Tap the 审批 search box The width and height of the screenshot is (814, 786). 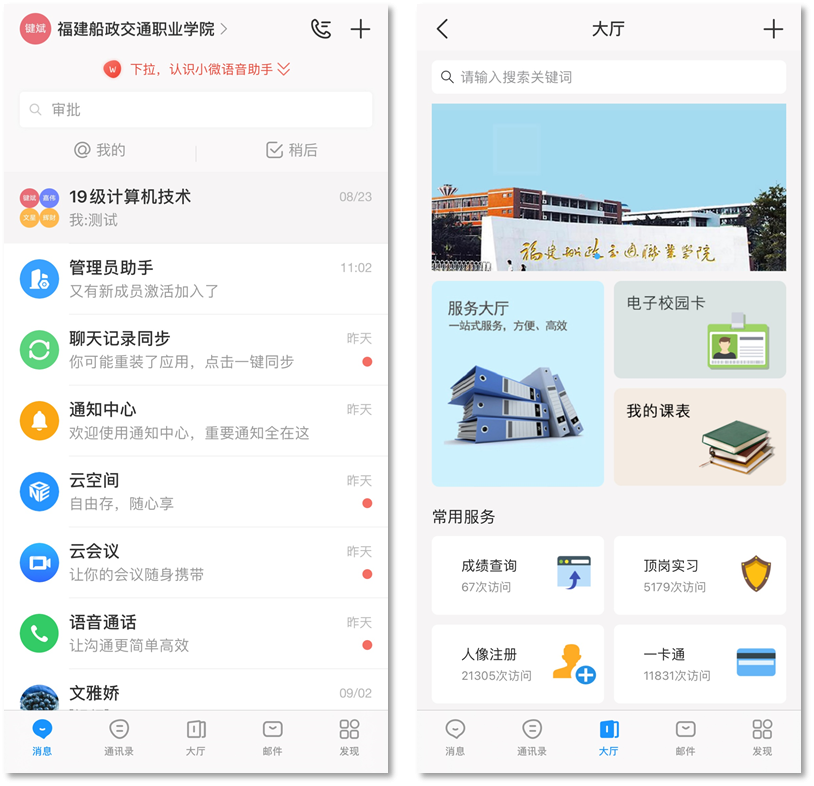pos(196,110)
